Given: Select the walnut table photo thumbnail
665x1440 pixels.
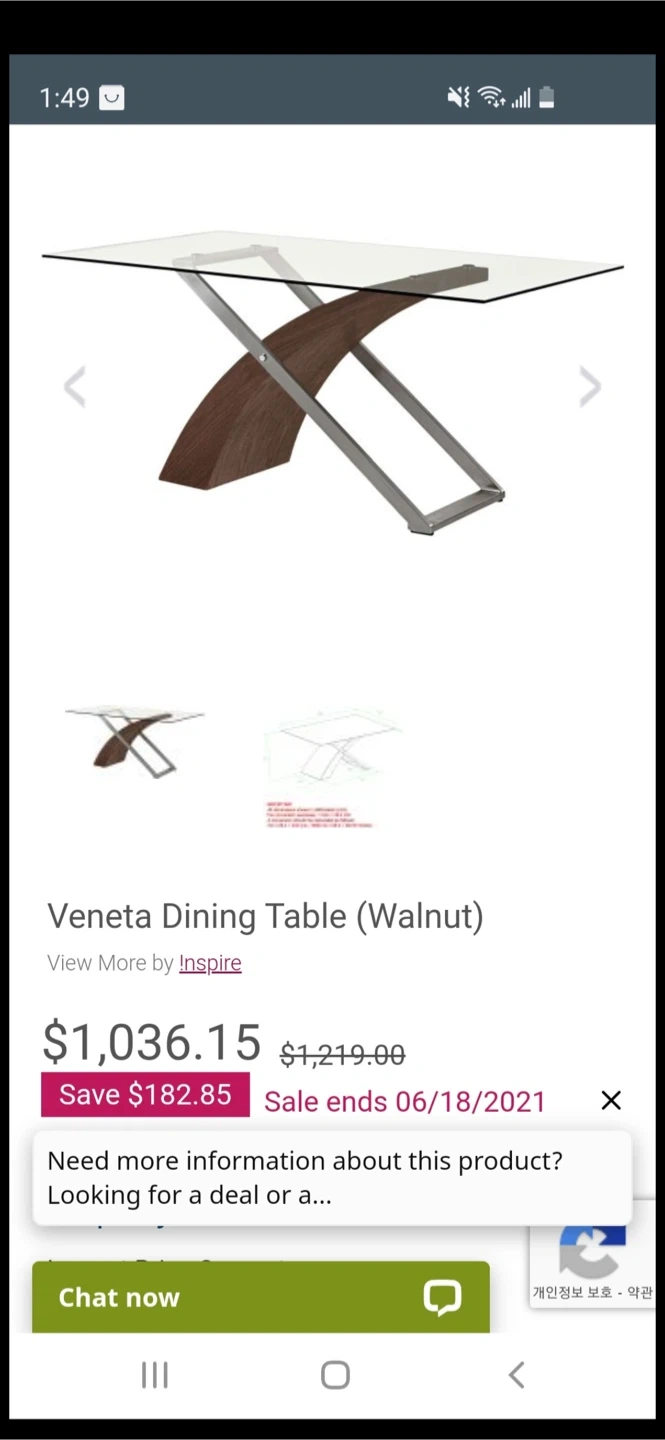Looking at the screenshot, I should (134, 742).
